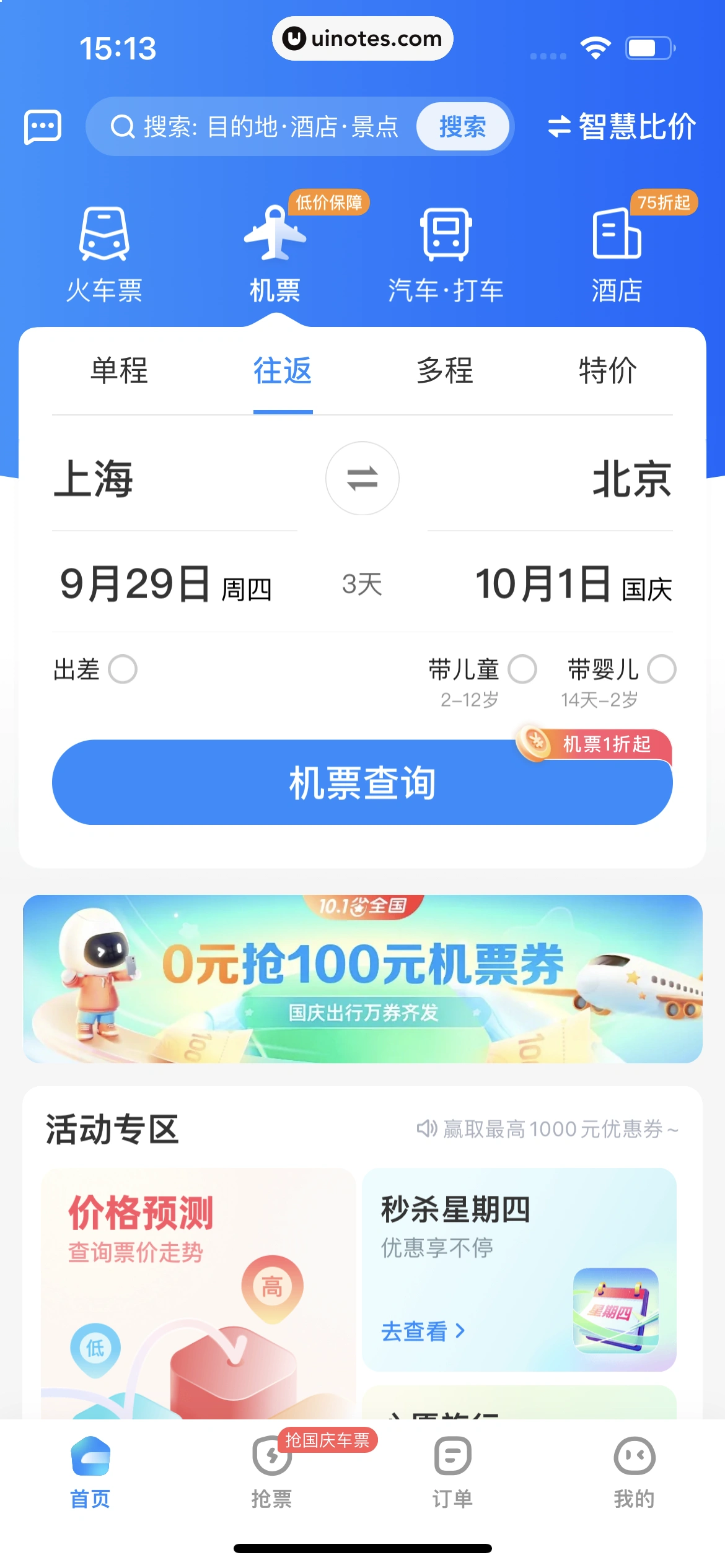Open 汽车·打车 bus and taxi section
Screen dimensions: 725x1568
(446, 255)
